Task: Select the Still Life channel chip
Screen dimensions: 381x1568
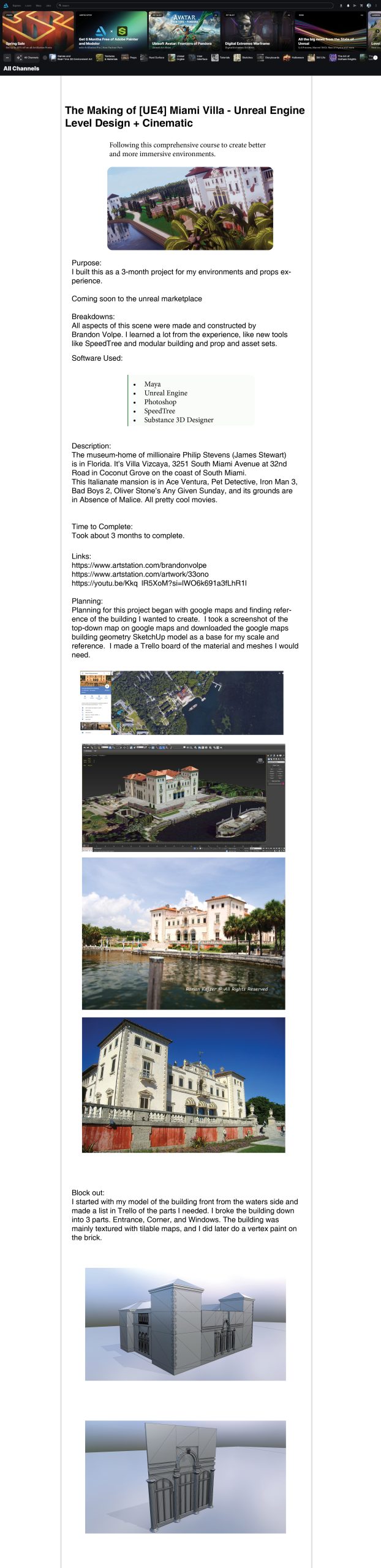Action: pos(317,58)
